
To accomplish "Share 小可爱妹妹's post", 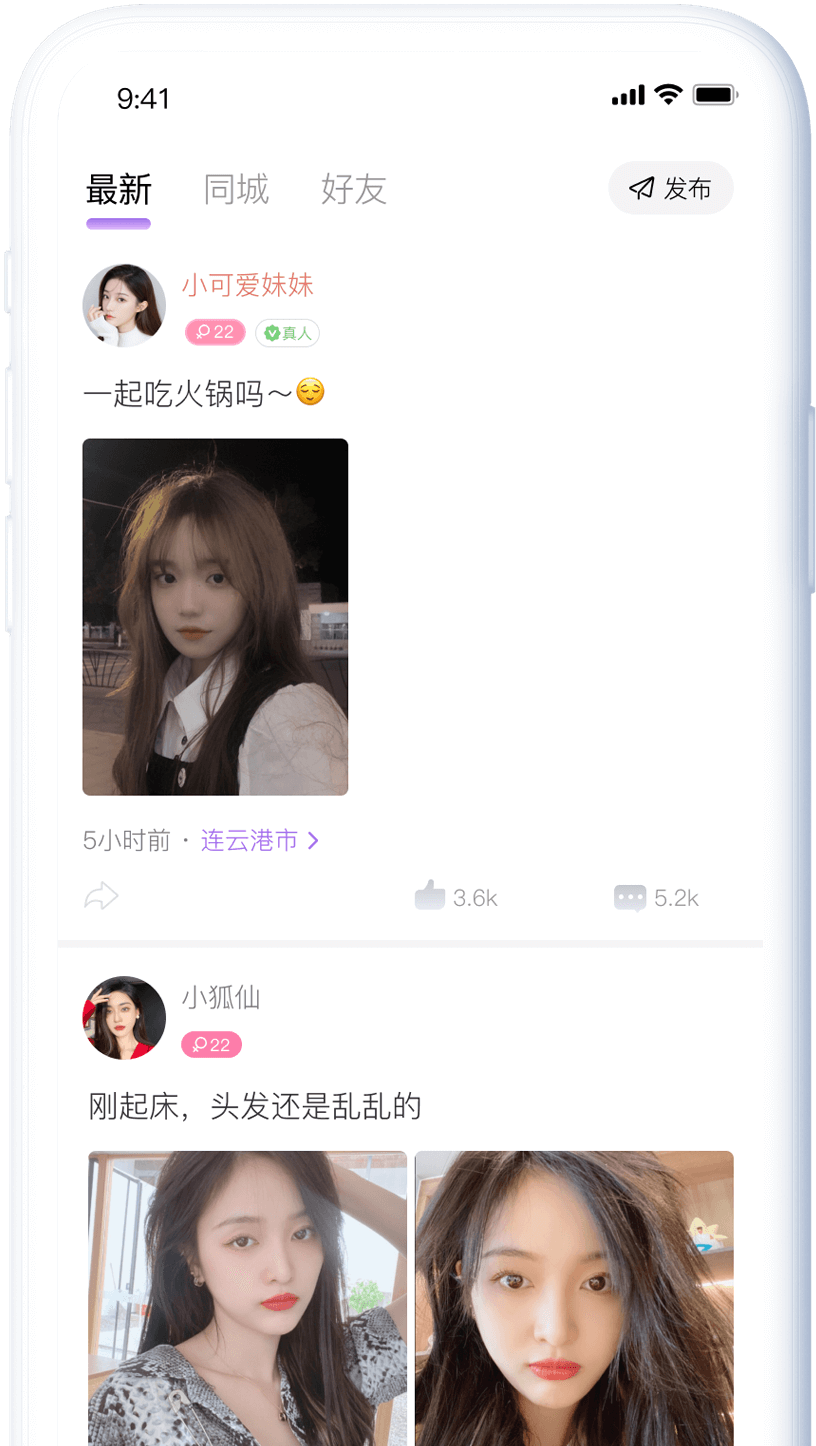I will 101,896.
